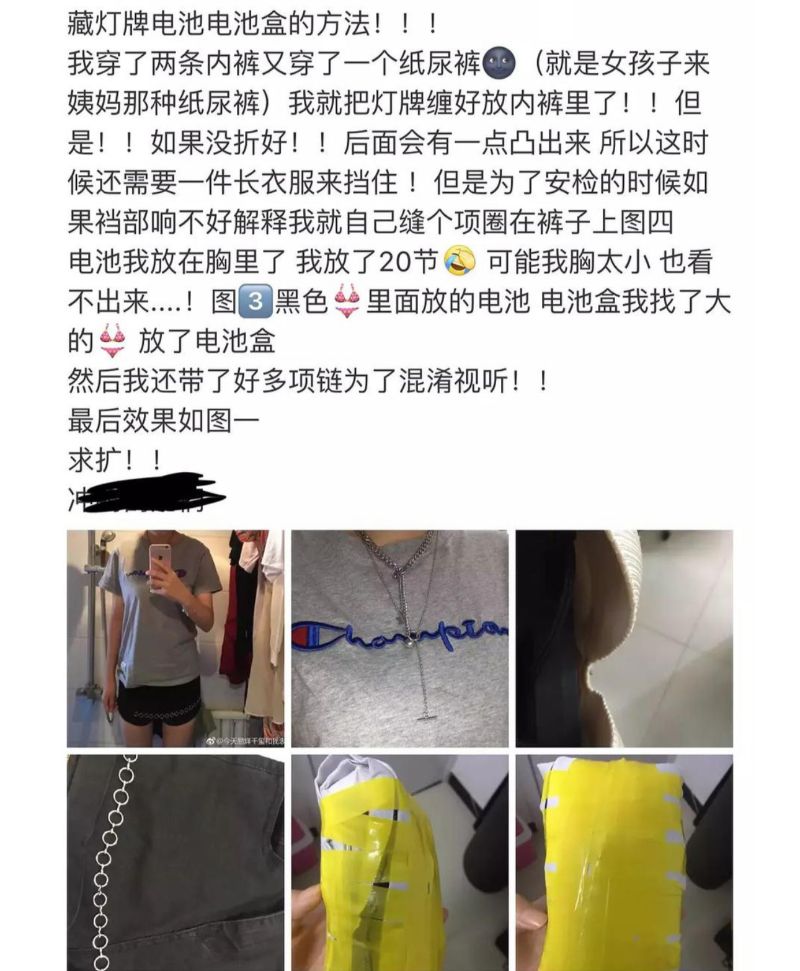Open the Champion shirt necklace photo
Image resolution: width=800 pixels, height=971 pixels.
(399, 638)
